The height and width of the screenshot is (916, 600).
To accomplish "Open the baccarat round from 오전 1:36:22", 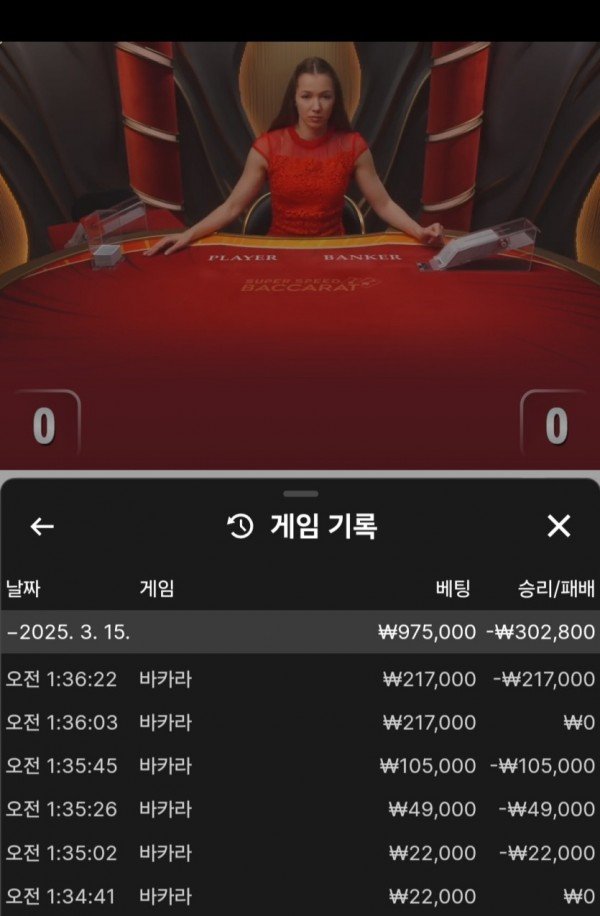I will [300, 679].
